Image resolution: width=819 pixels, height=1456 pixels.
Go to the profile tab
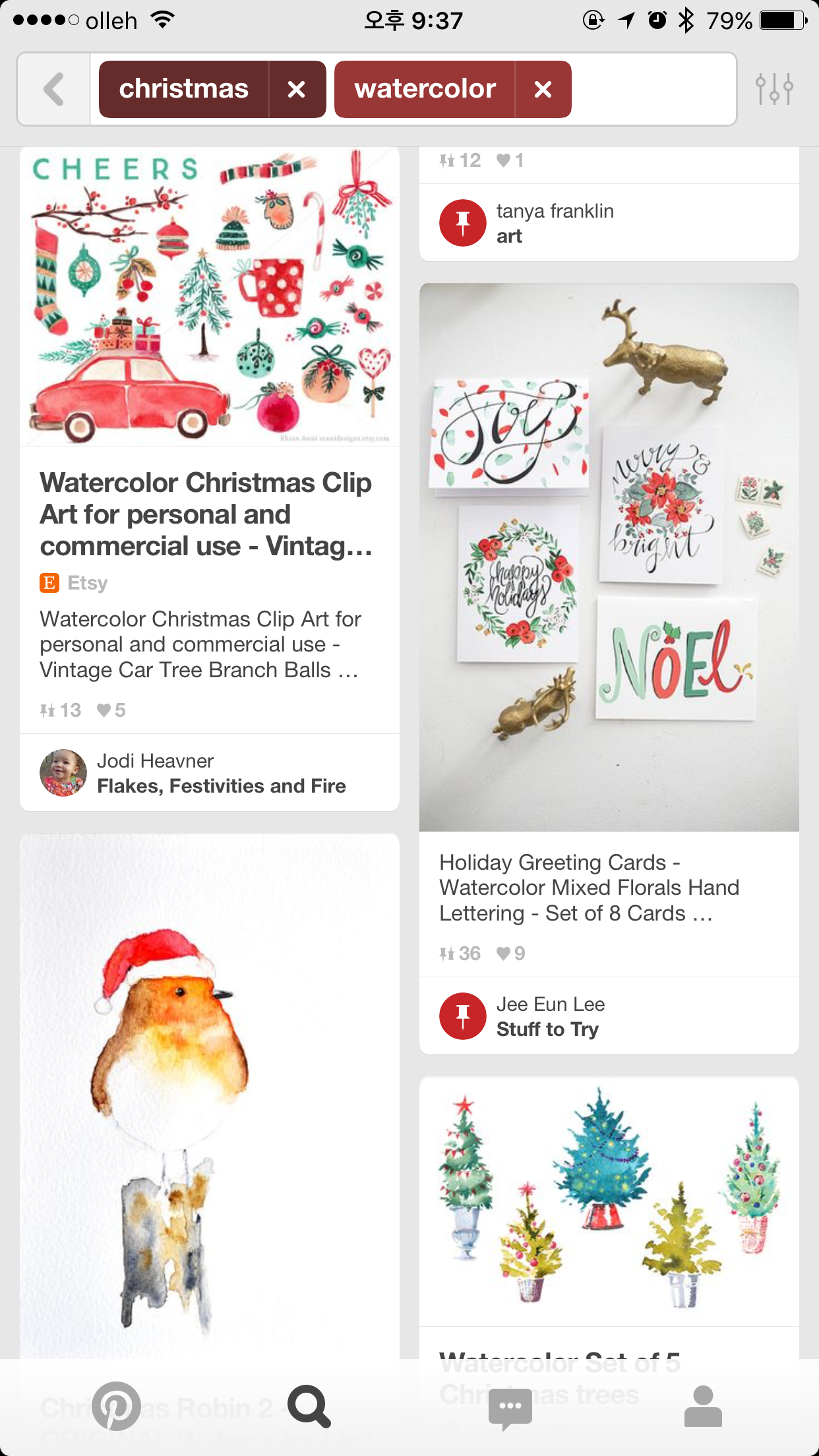[703, 1406]
